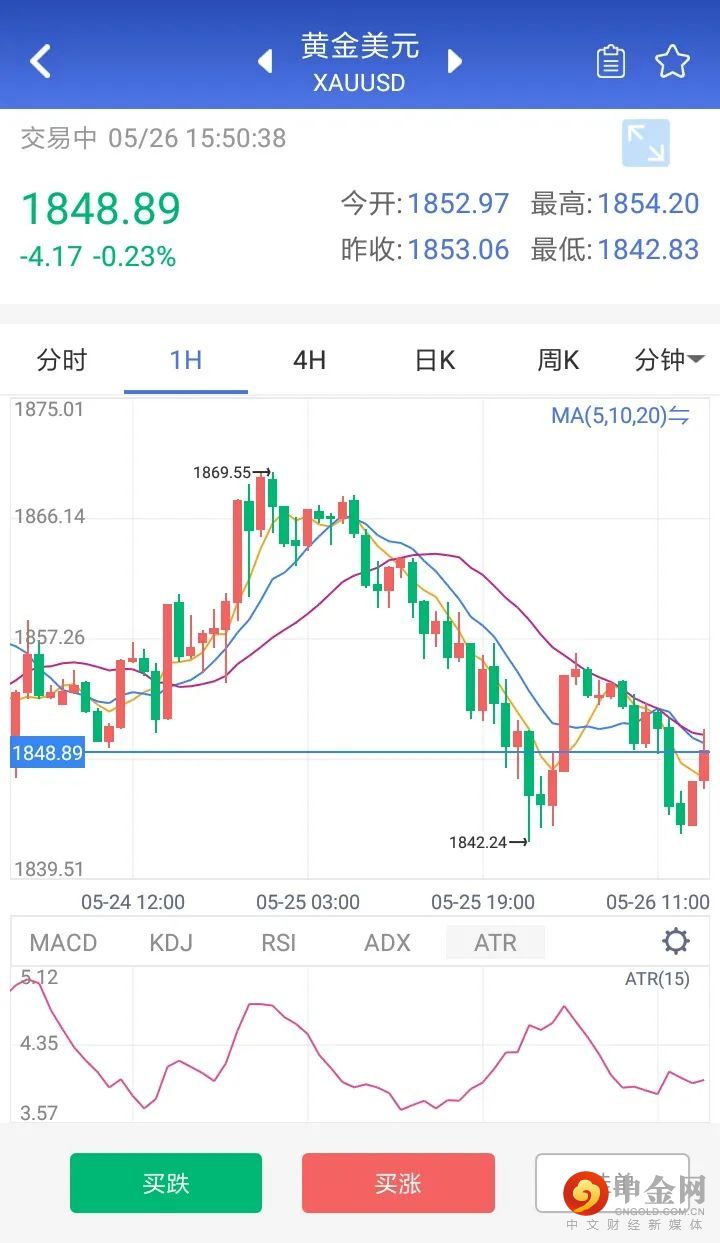
Task: Select the 1H timeframe tab
Action: coord(186,360)
